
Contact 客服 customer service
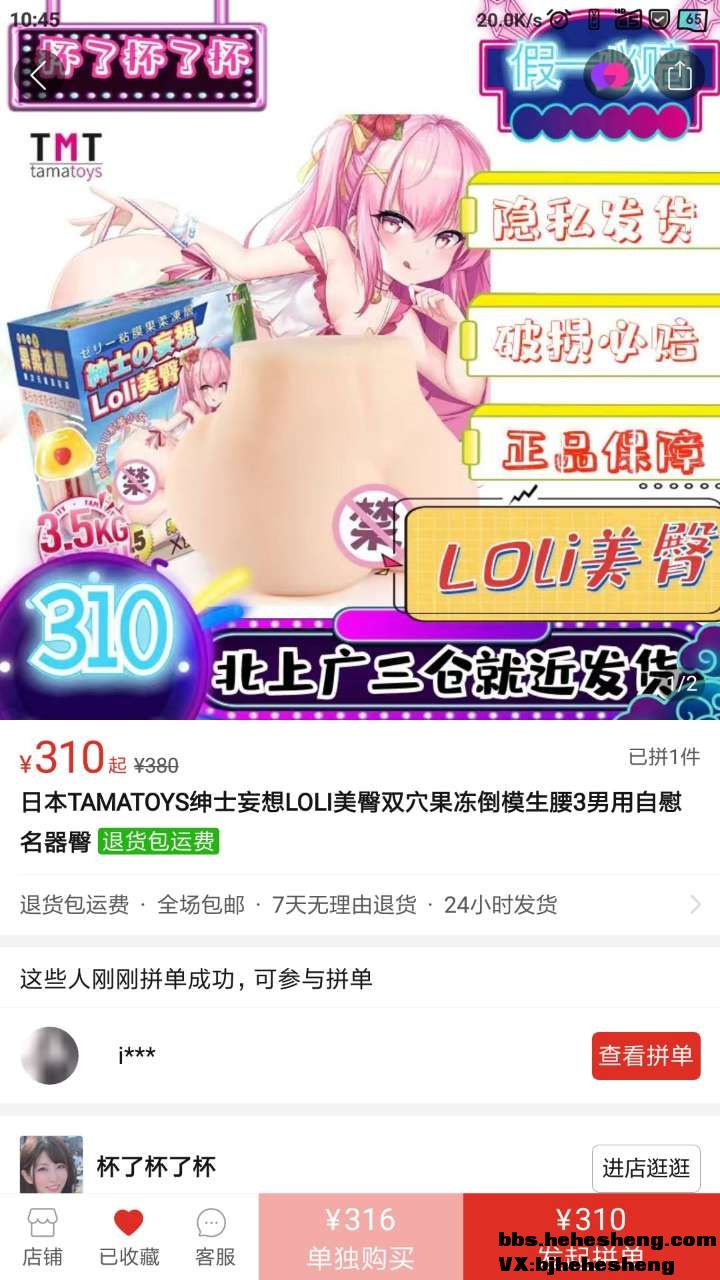(213, 1237)
